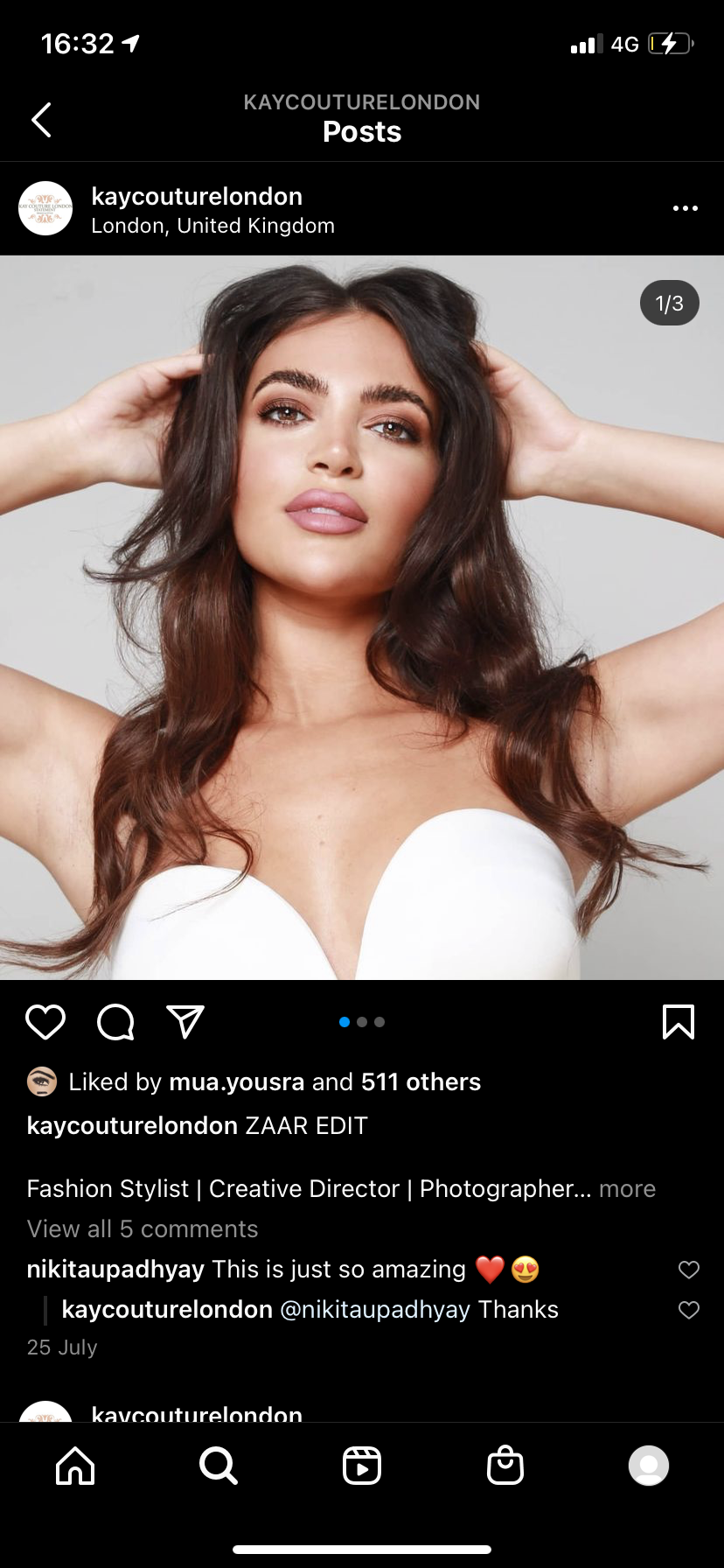Switch to the Home tab

75,1466
